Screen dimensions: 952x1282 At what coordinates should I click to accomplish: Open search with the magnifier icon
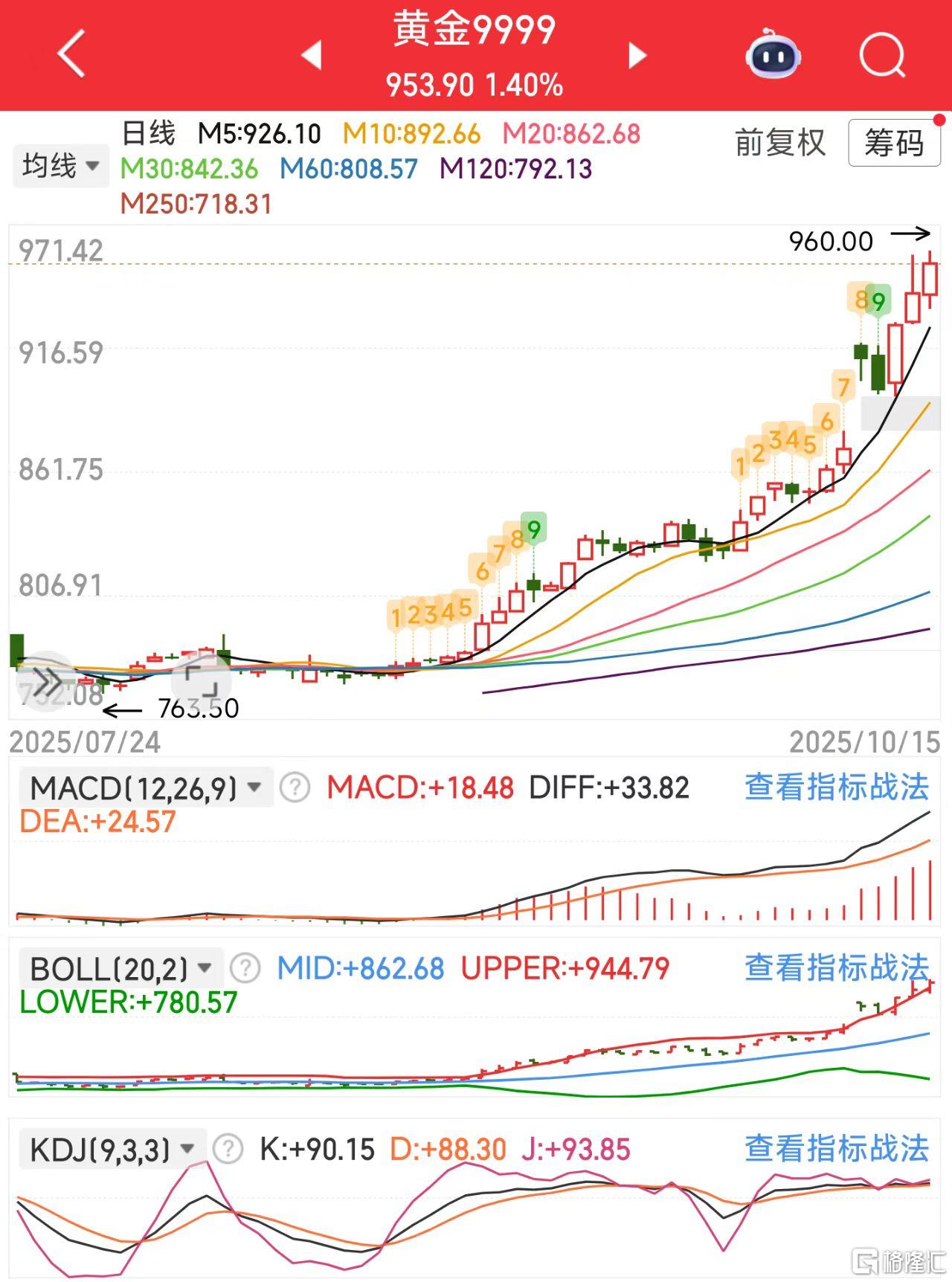pos(882,55)
